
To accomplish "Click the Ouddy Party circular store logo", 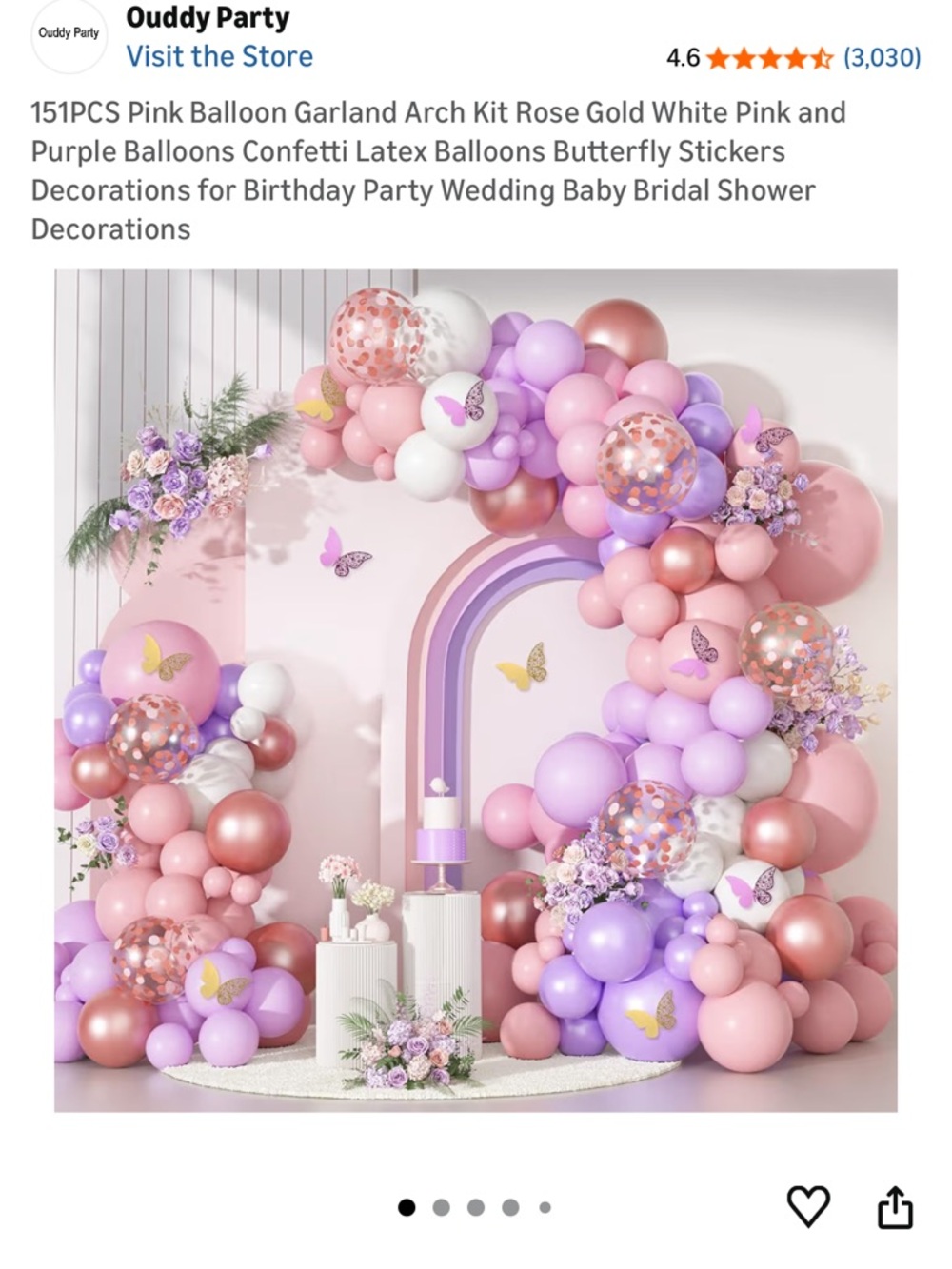I will 68,35.
